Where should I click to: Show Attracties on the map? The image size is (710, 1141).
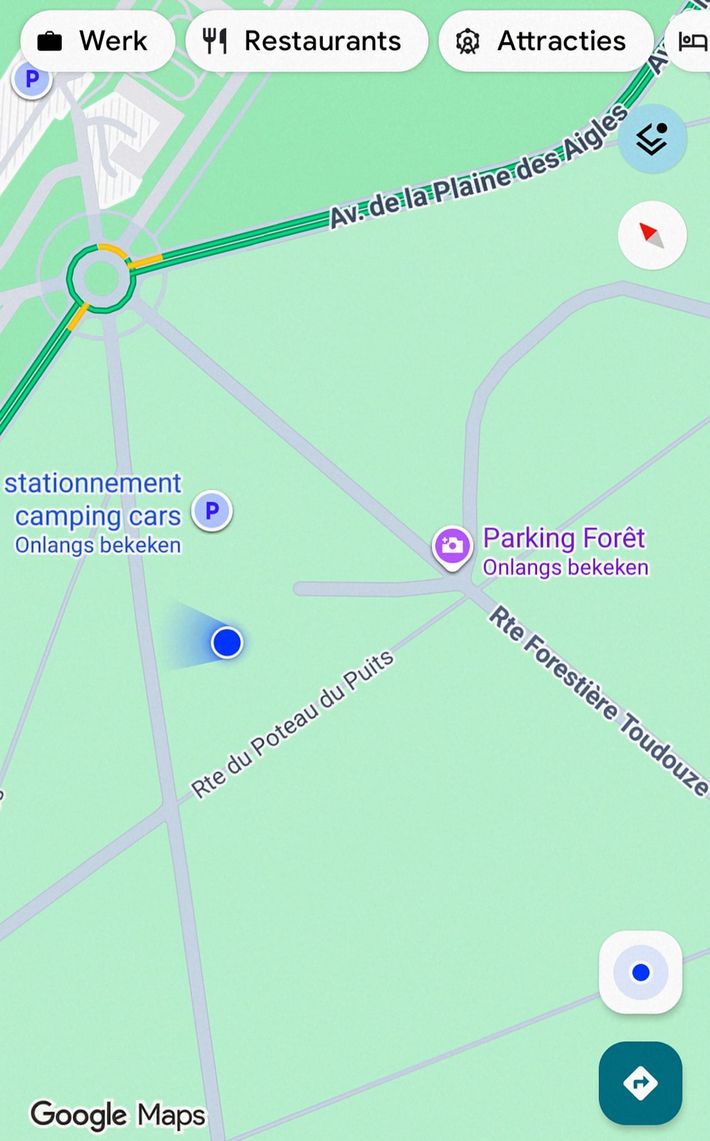coord(546,41)
